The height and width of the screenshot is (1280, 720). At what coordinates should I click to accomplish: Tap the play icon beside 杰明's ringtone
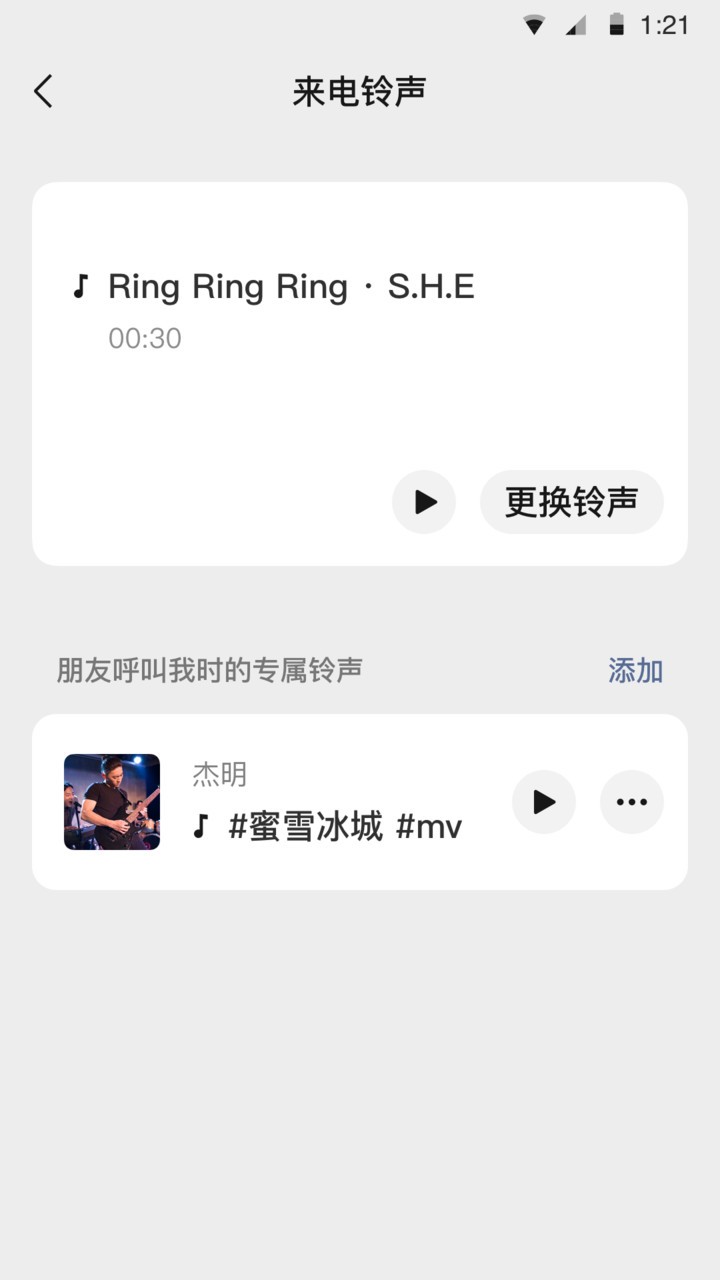coord(543,802)
